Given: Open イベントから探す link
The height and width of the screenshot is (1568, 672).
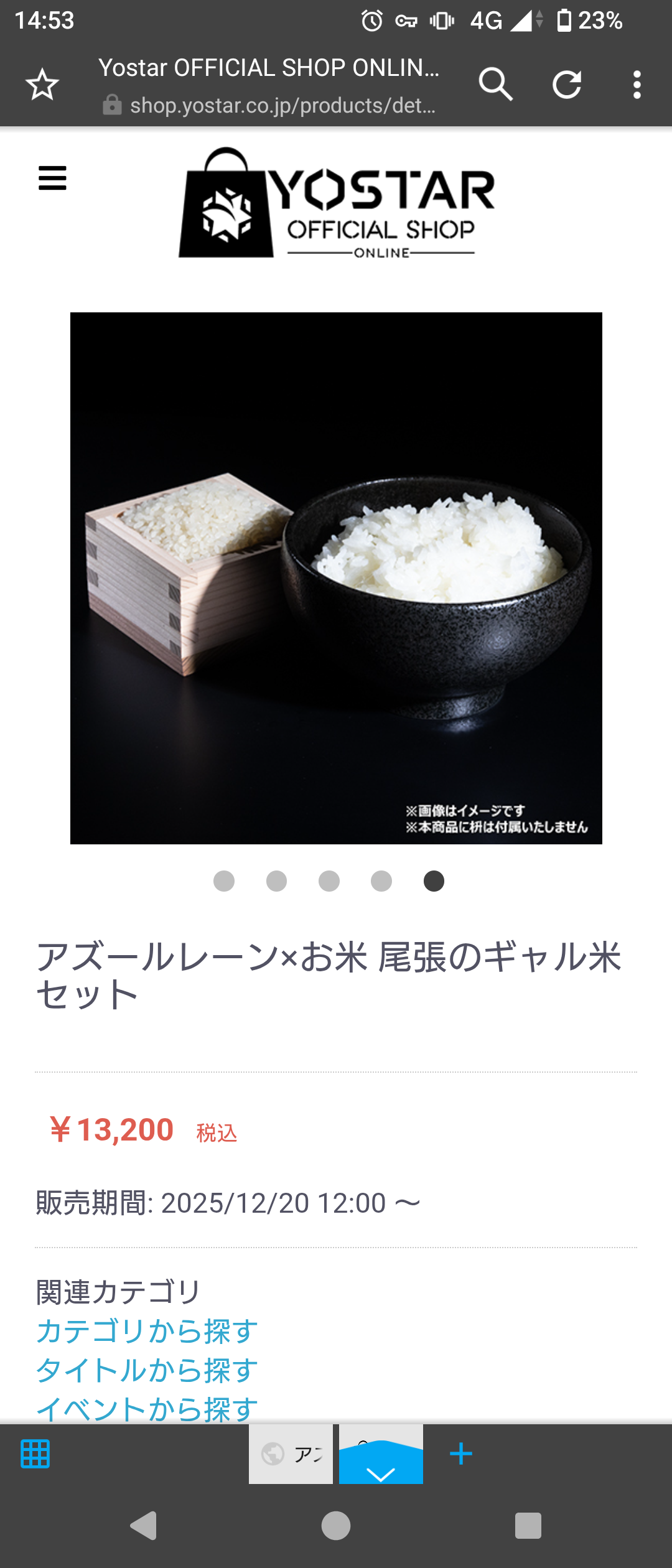Looking at the screenshot, I should [x=147, y=1409].
